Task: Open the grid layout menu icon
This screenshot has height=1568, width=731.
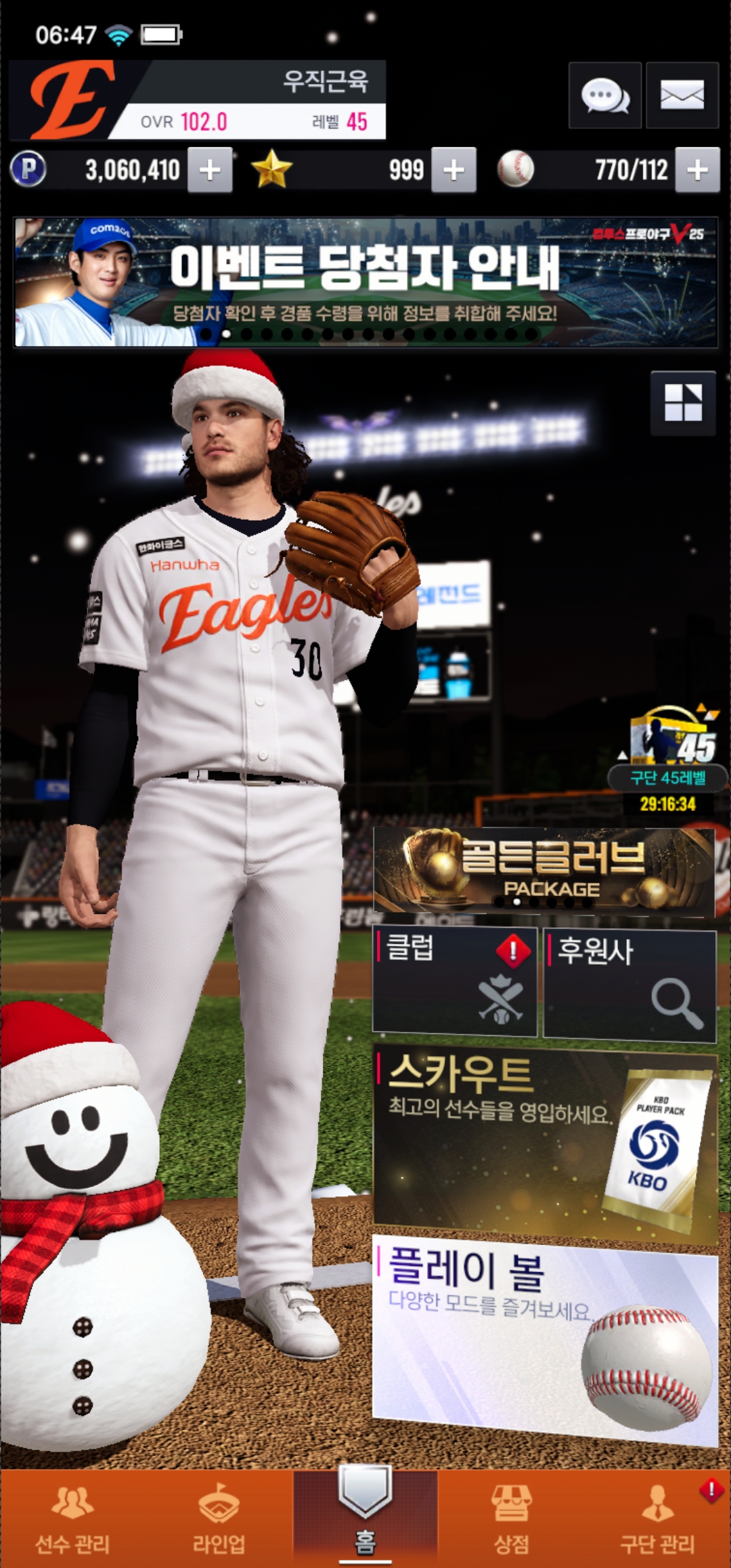Action: (x=682, y=403)
